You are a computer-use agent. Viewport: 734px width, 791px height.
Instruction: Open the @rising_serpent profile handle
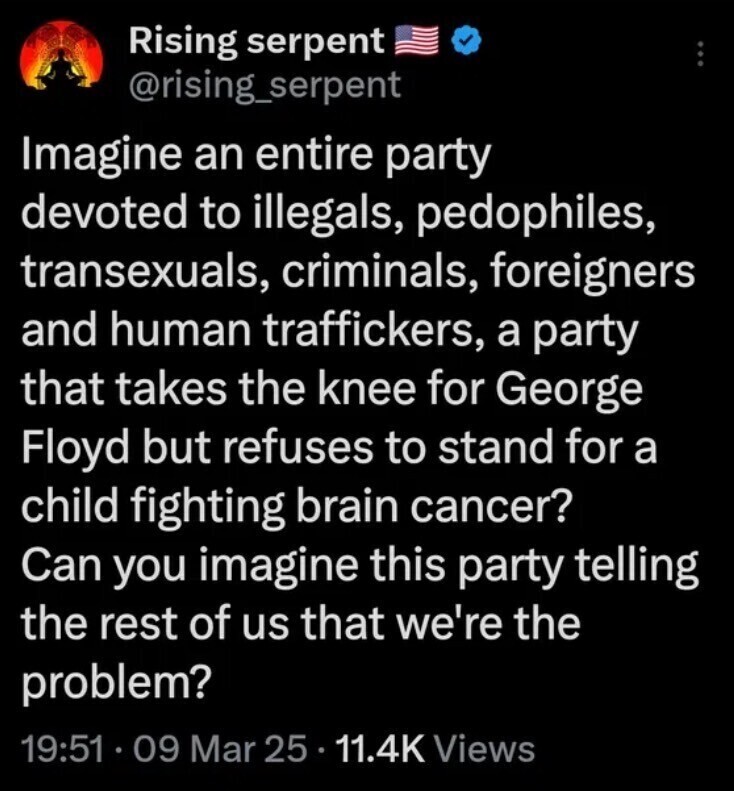click(265, 85)
